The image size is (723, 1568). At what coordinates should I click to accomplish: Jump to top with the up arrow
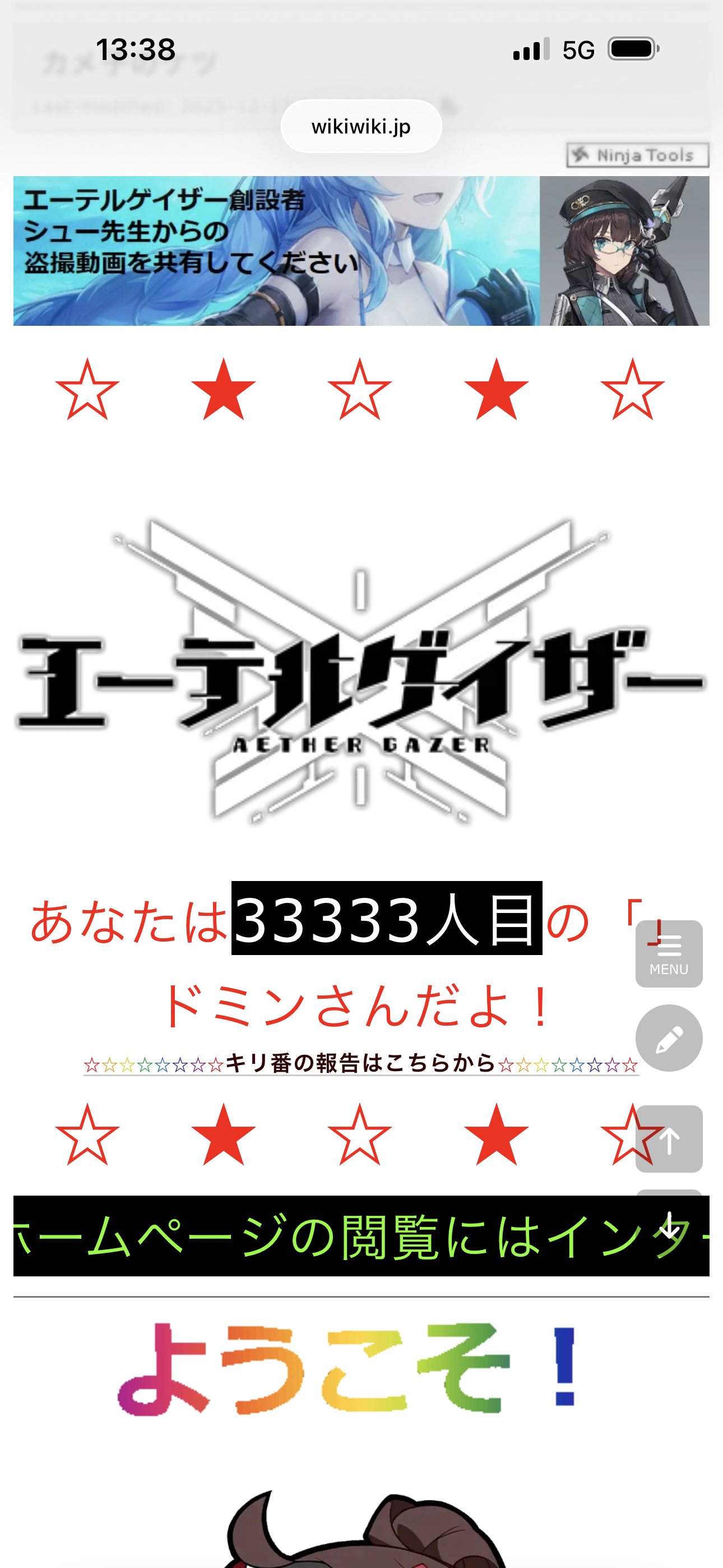pyautogui.click(x=669, y=1138)
